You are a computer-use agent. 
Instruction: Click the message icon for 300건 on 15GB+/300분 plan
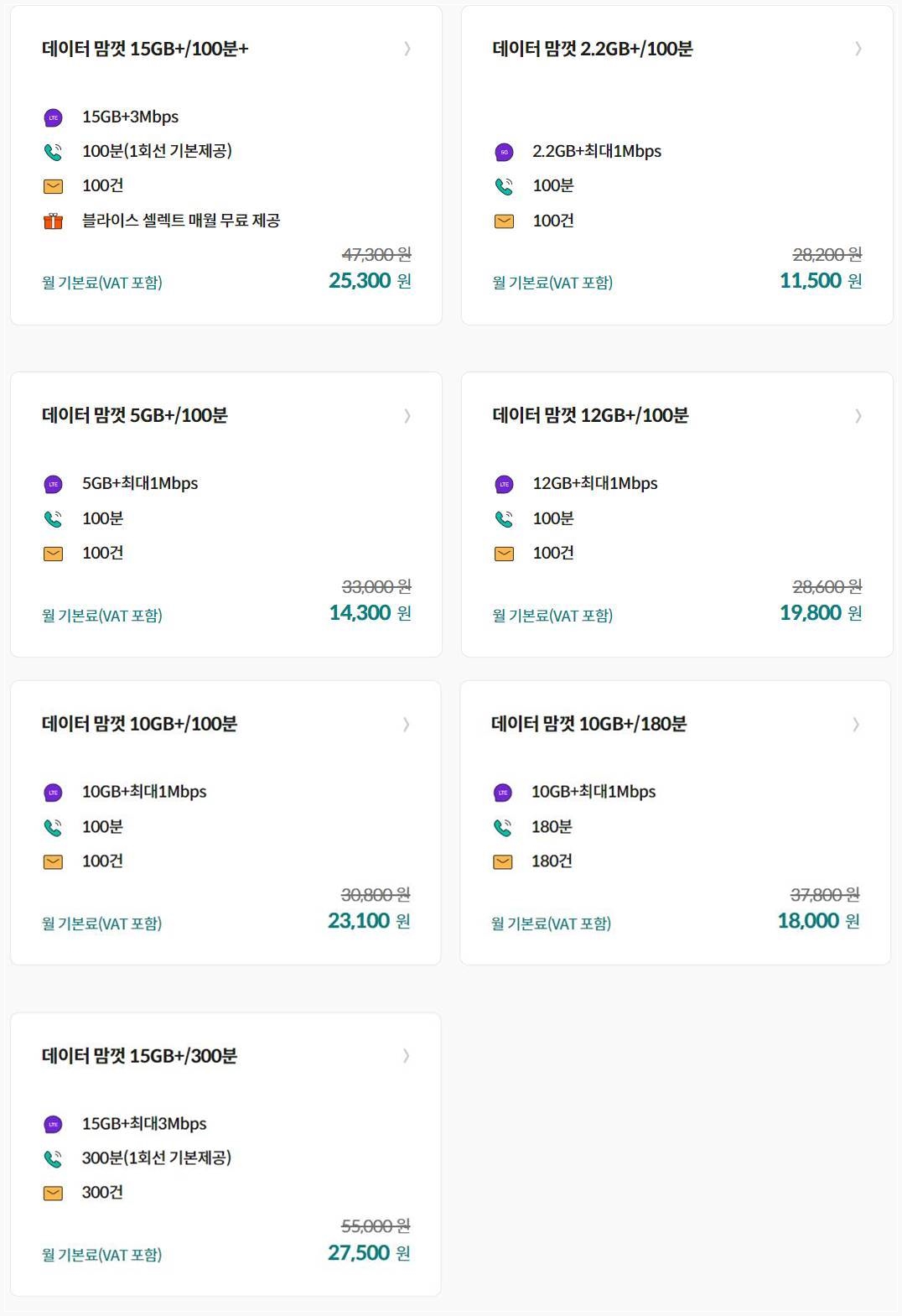53,1193
